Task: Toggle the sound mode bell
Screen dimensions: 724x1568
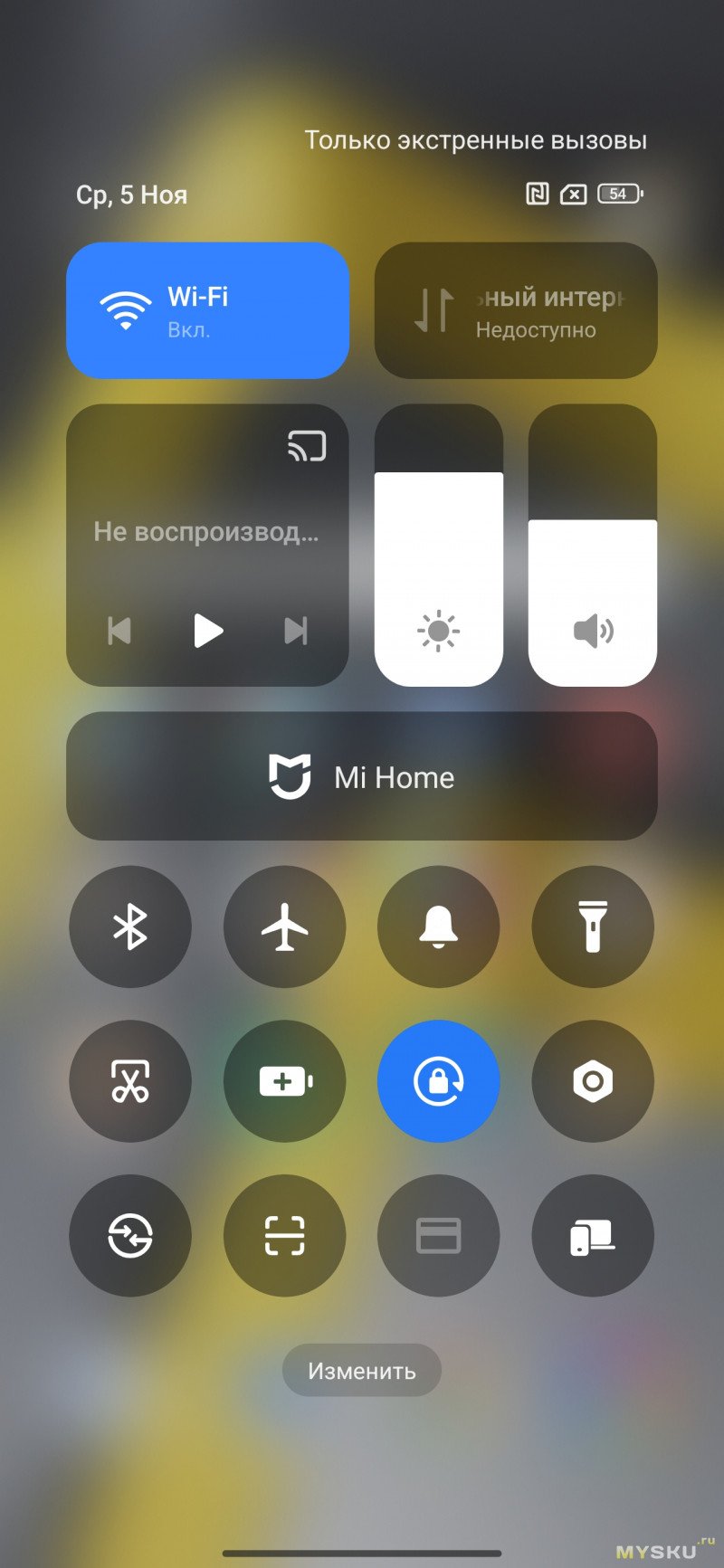Action: (x=439, y=927)
